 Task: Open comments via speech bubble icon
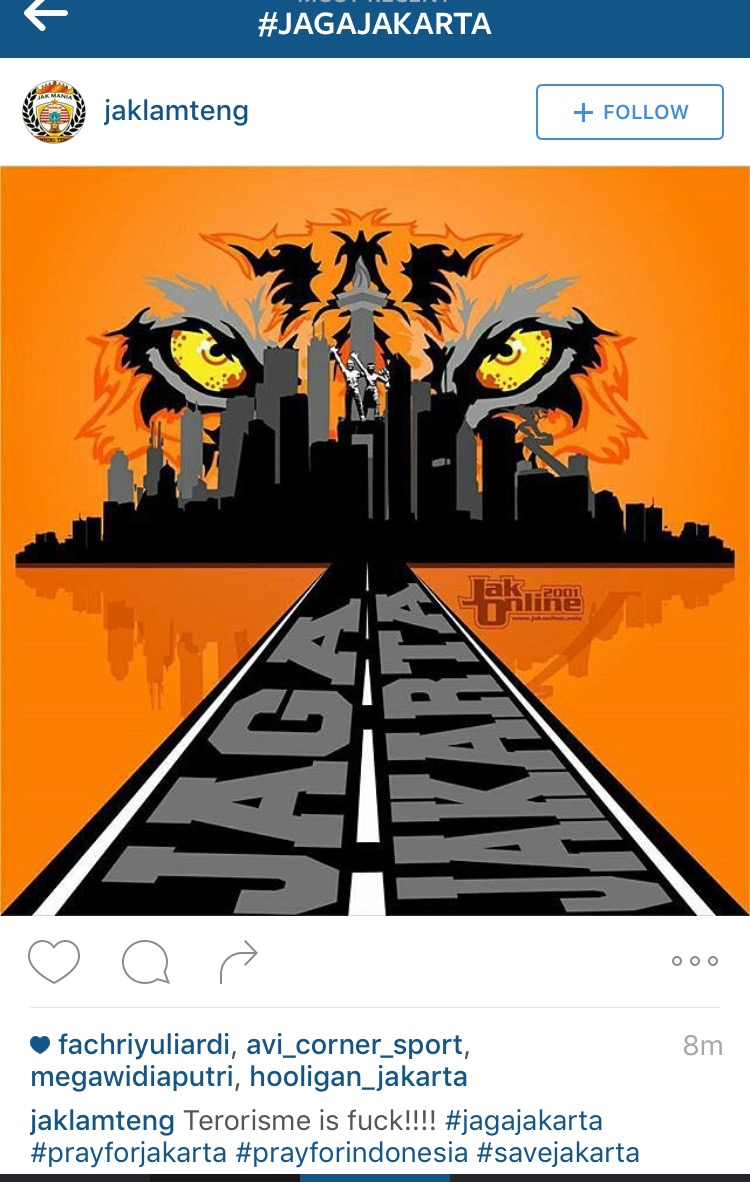coord(145,963)
